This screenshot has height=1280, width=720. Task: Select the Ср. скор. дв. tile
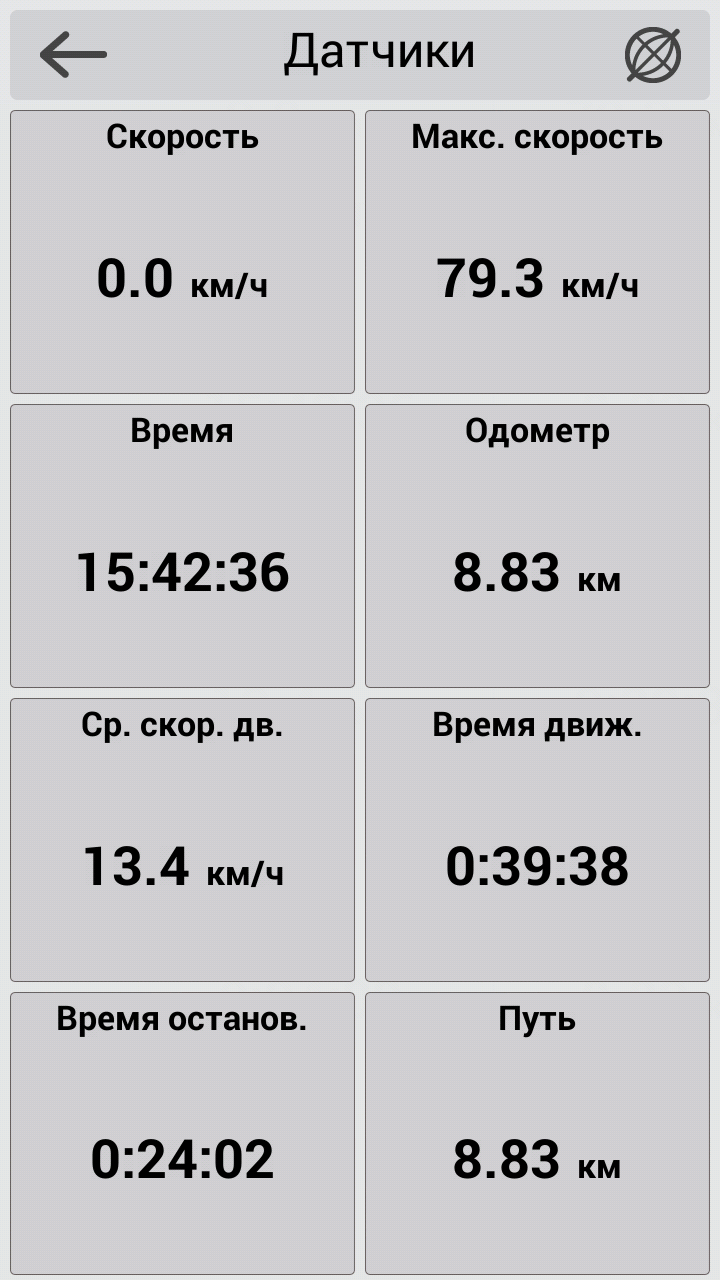click(182, 840)
